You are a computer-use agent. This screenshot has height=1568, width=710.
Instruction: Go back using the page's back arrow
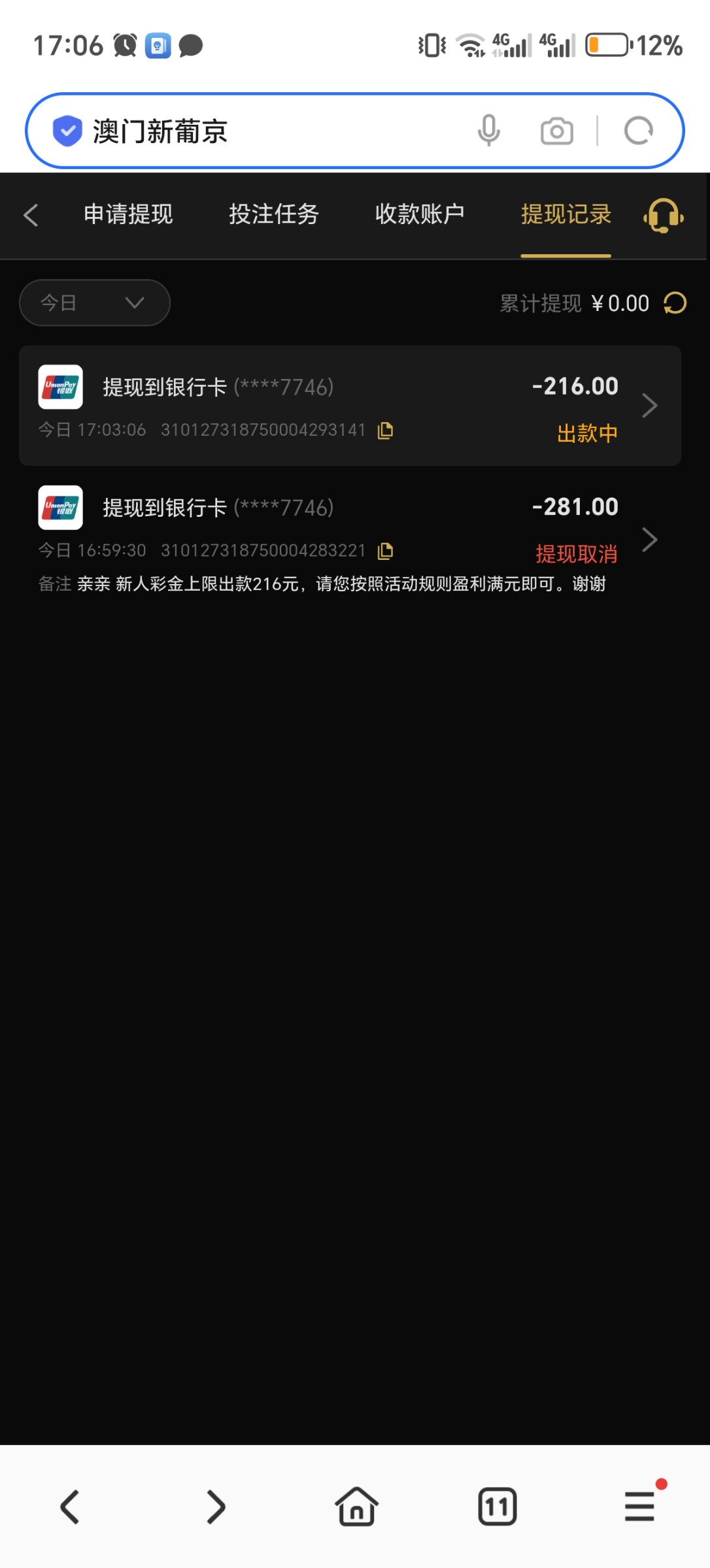(31, 215)
